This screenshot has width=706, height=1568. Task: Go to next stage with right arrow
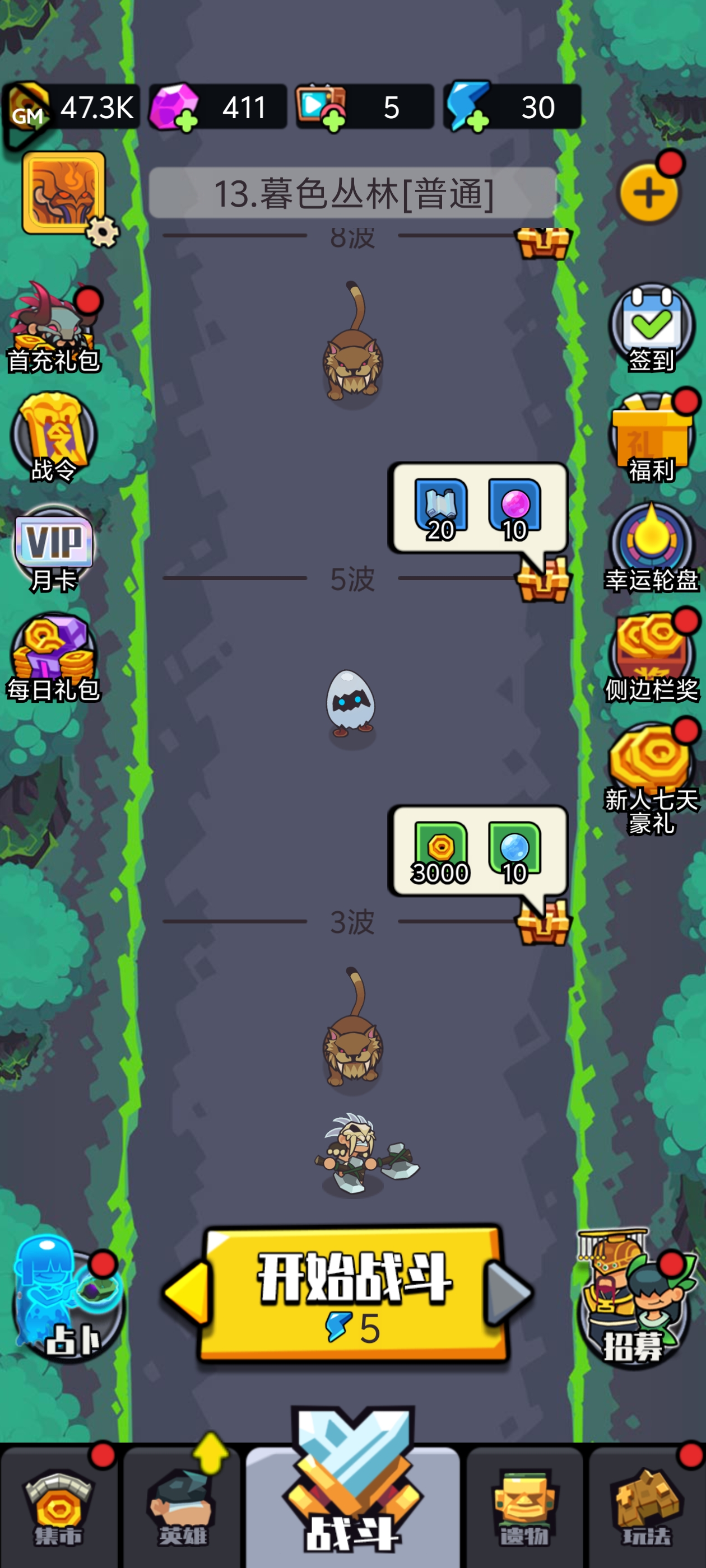[x=510, y=1294]
